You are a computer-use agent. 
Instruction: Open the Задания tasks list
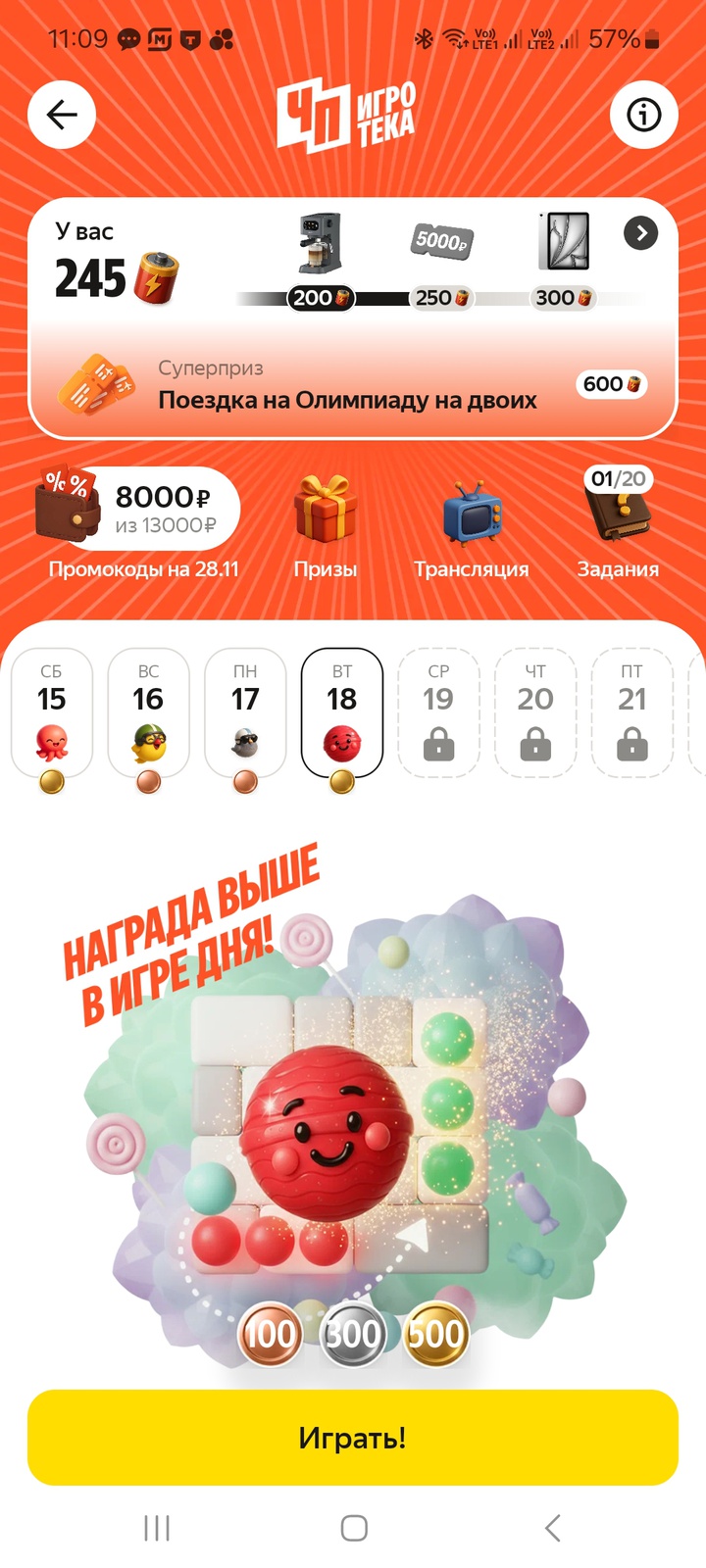click(618, 524)
